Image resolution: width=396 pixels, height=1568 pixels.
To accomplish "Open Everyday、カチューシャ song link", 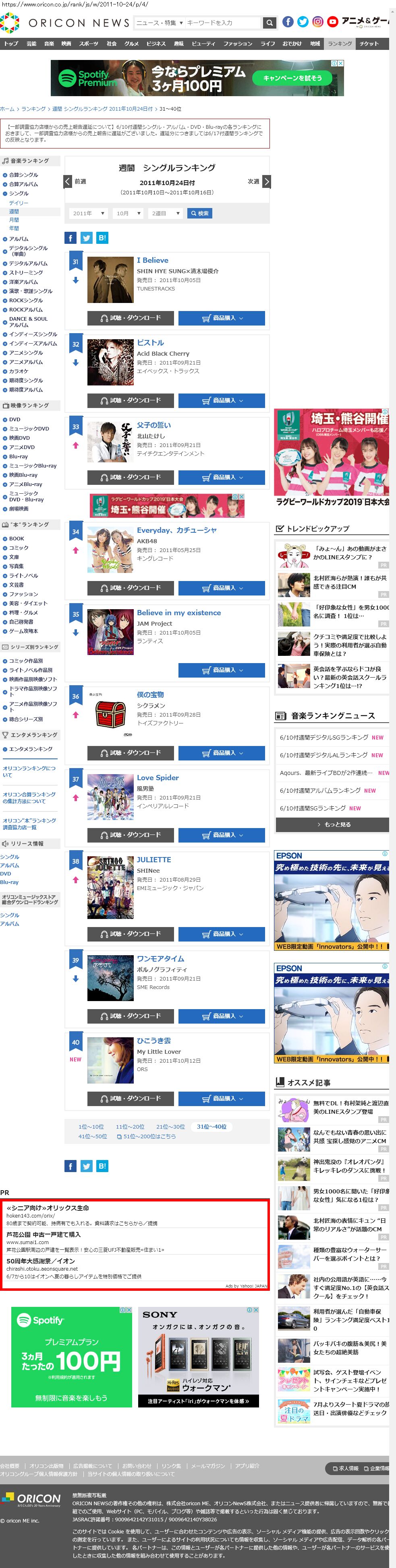I will (x=177, y=530).
